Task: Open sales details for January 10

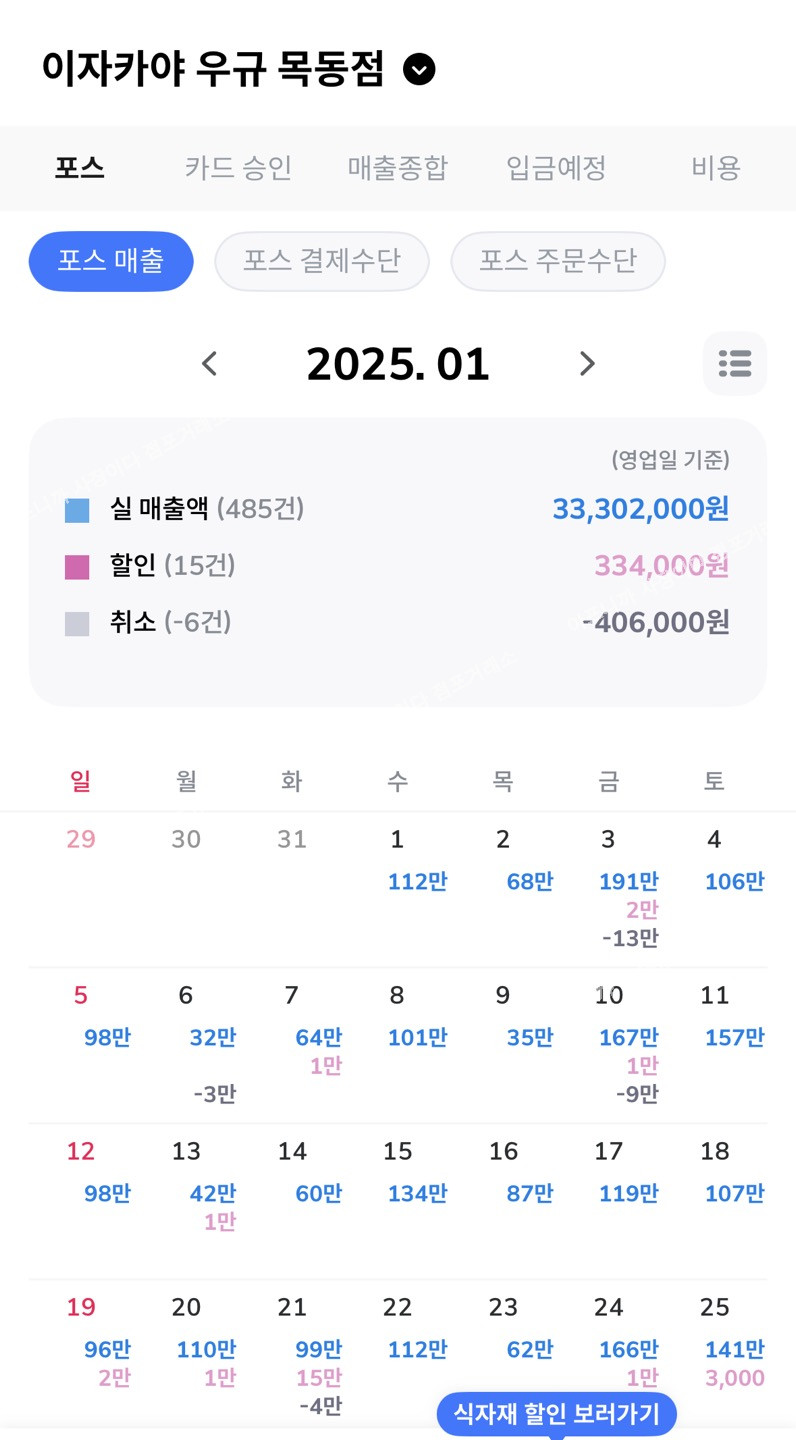Action: (x=609, y=1046)
